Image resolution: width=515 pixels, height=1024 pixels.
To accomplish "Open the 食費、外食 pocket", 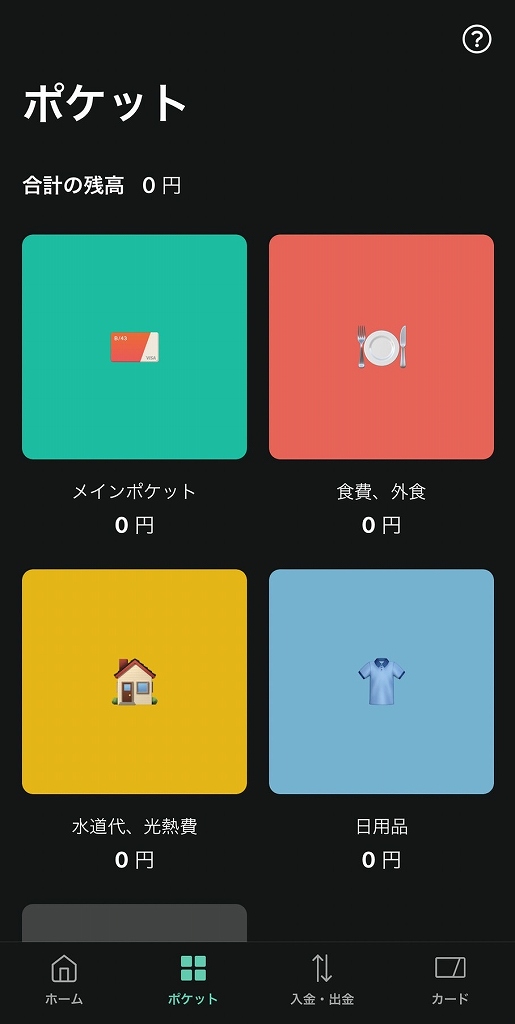I will click(x=381, y=347).
